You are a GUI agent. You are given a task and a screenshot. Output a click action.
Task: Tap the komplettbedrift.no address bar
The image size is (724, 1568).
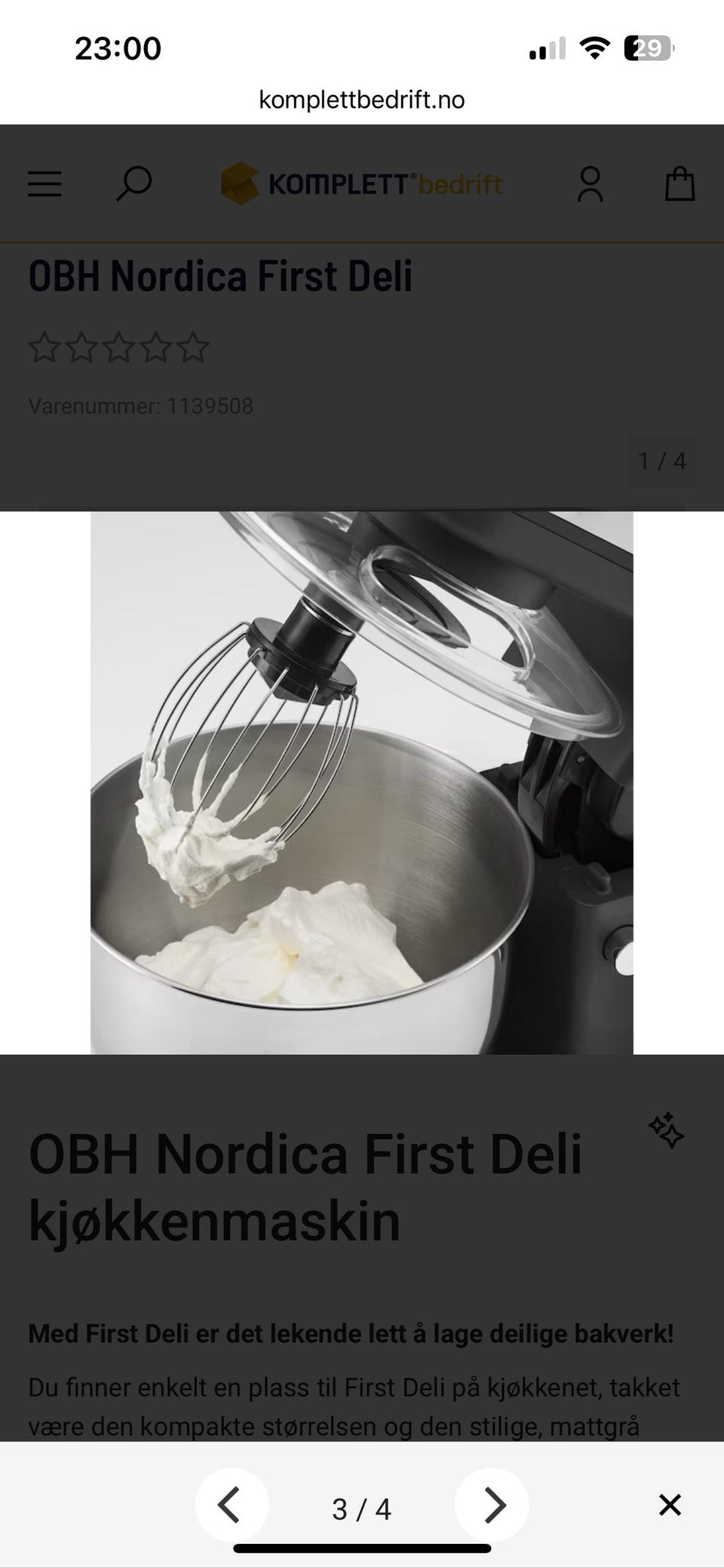pyautogui.click(x=362, y=100)
